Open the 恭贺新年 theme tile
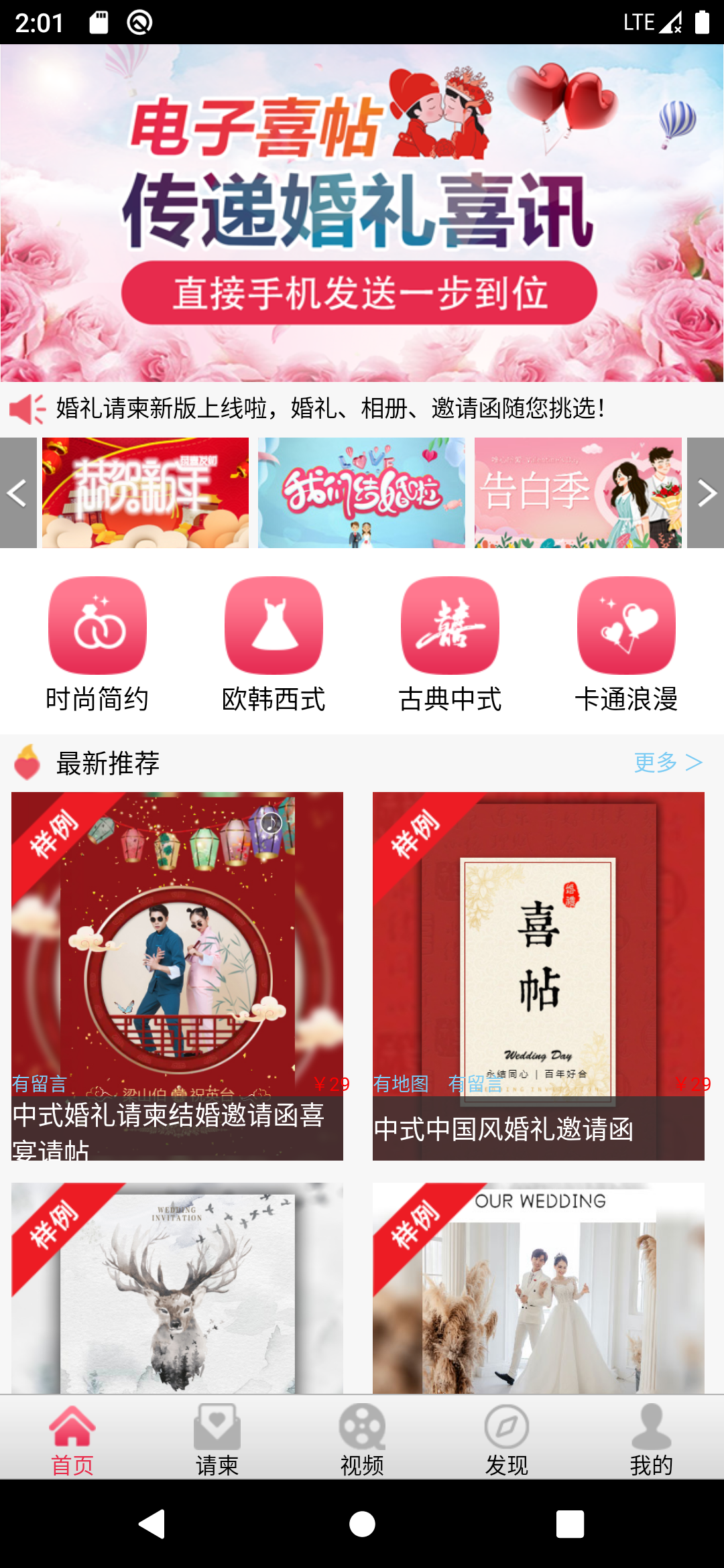This screenshot has width=724, height=1568. (x=145, y=493)
